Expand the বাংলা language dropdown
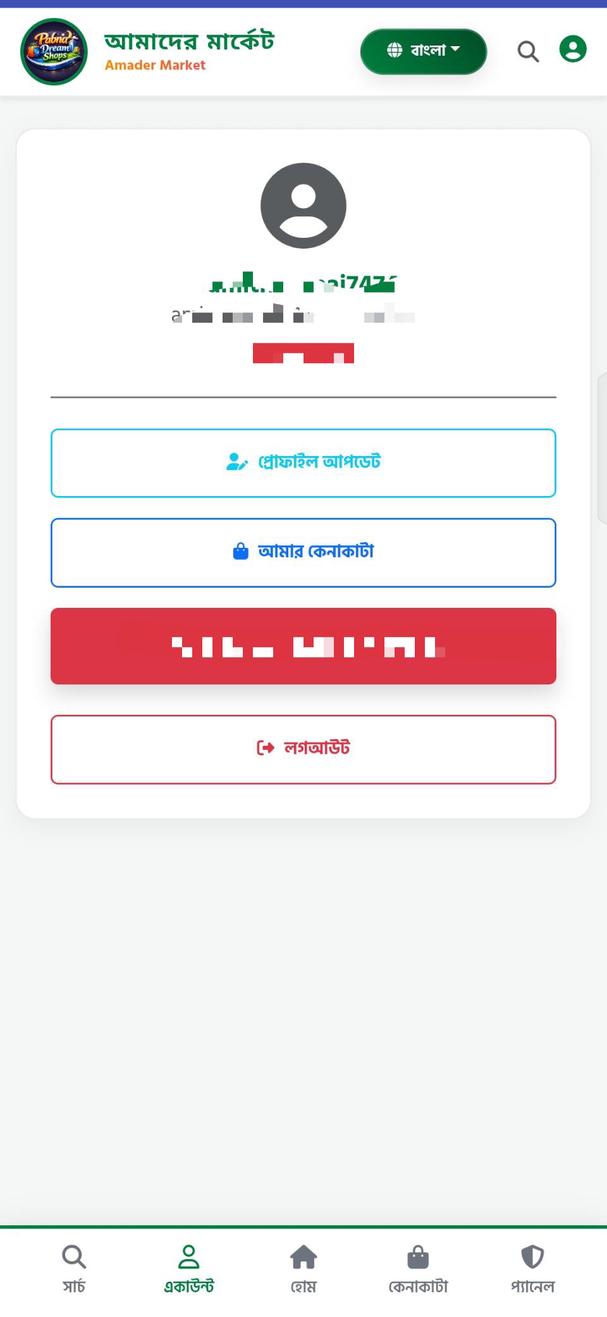This screenshot has width=607, height=1317. click(x=424, y=51)
